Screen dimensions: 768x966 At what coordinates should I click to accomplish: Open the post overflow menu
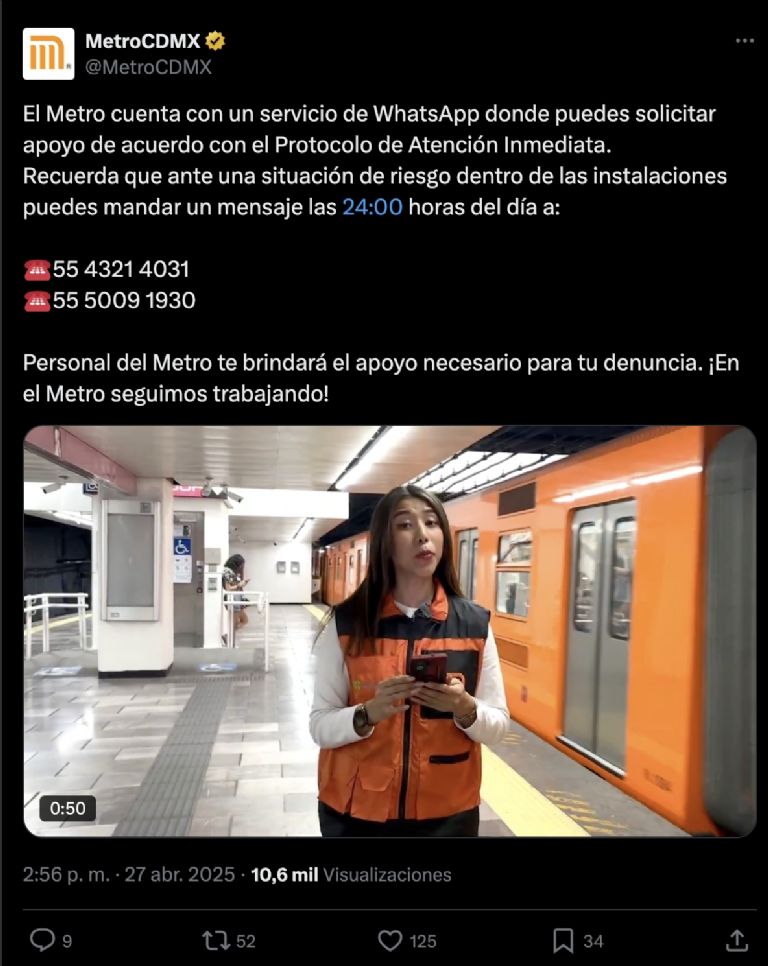click(744, 41)
